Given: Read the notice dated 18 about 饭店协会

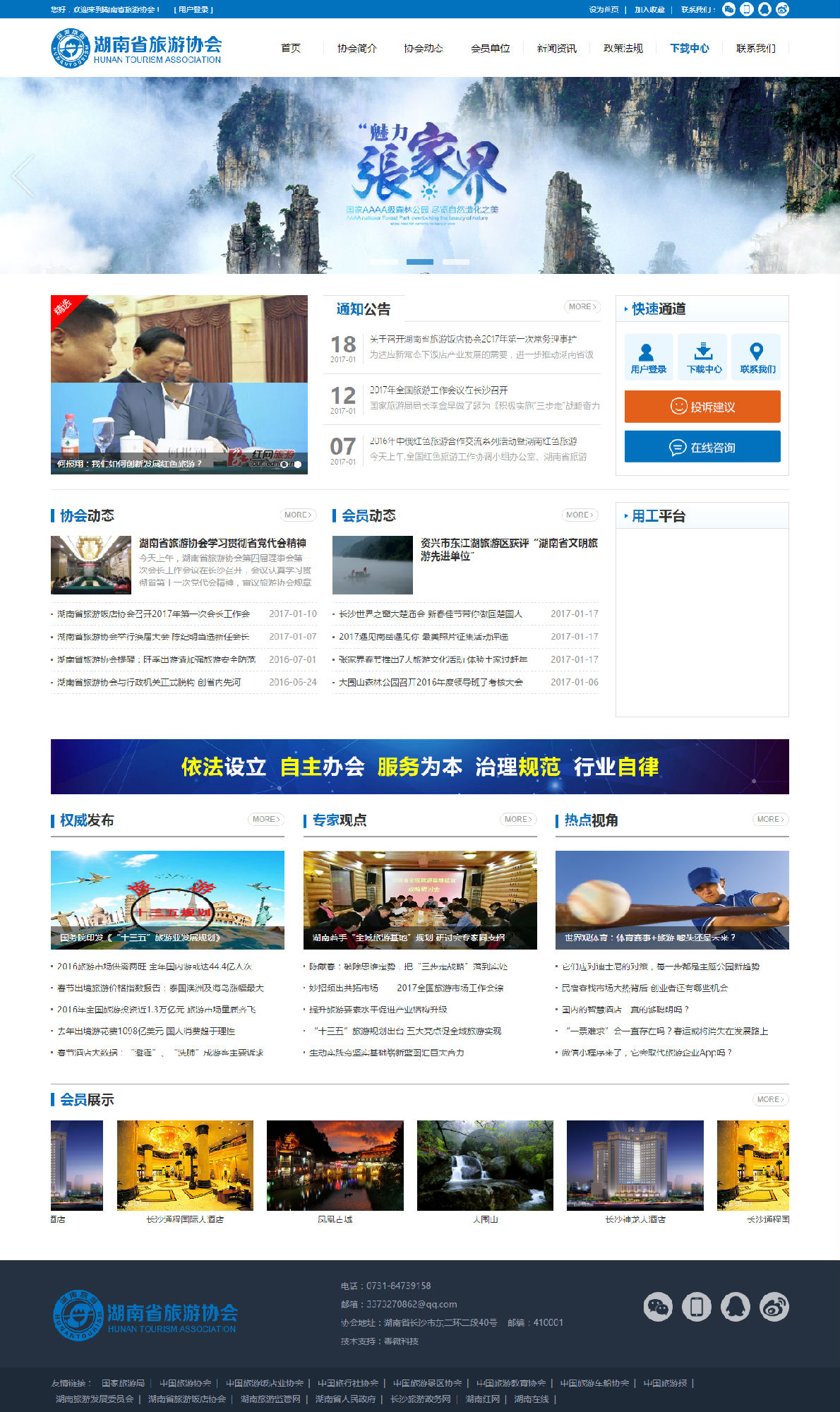Looking at the screenshot, I should 473,340.
